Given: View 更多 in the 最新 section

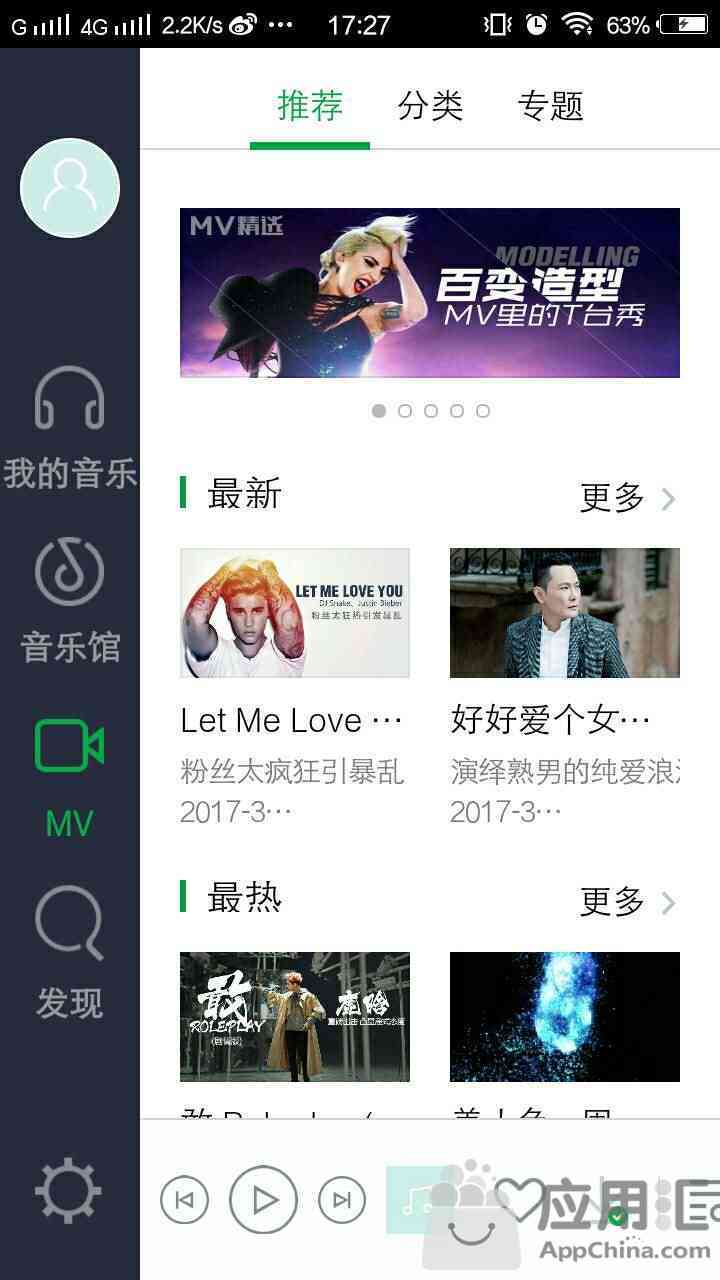Looking at the screenshot, I should (627, 497).
